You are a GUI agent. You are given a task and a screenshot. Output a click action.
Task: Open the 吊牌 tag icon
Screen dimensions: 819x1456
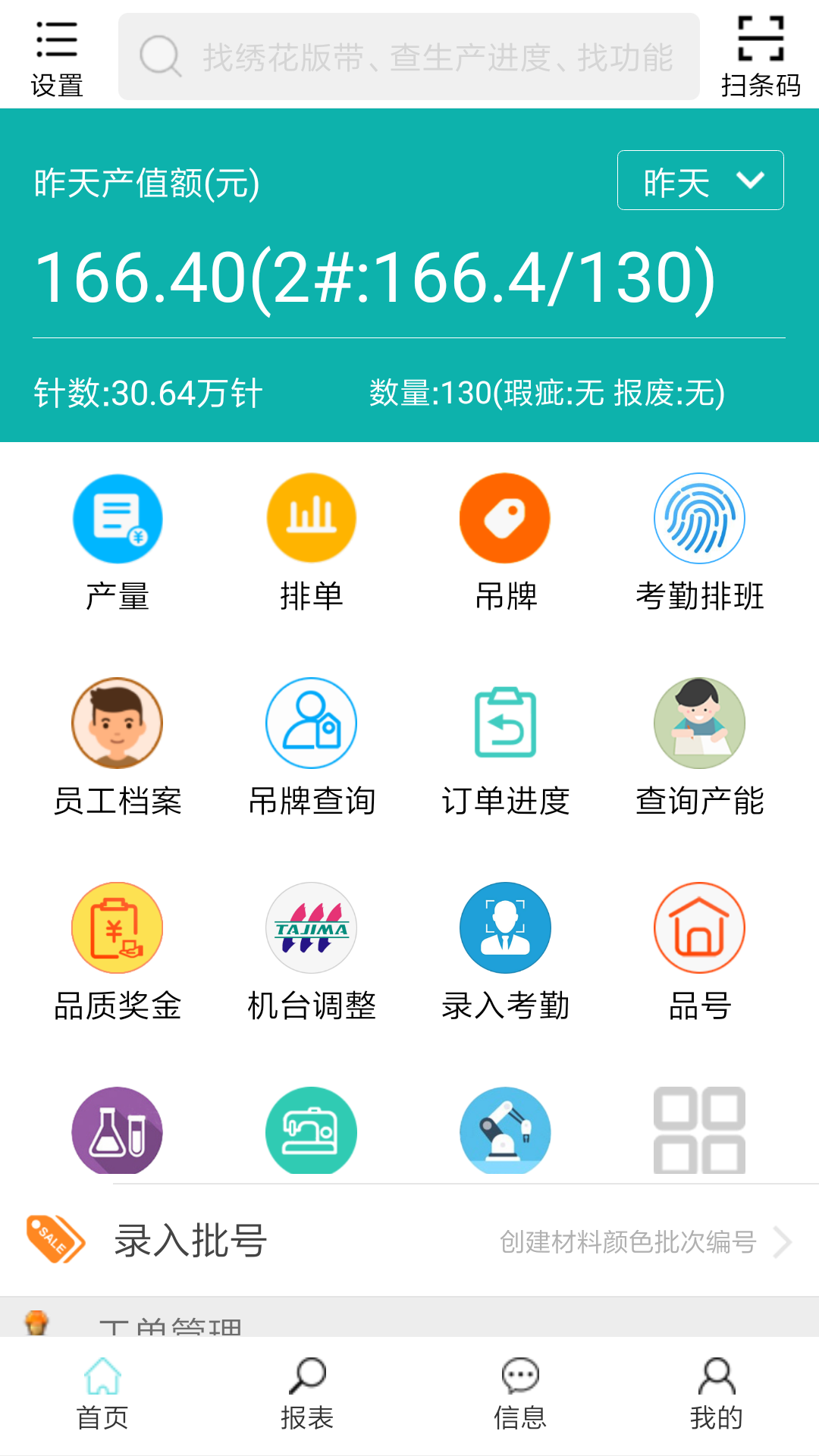click(x=505, y=518)
